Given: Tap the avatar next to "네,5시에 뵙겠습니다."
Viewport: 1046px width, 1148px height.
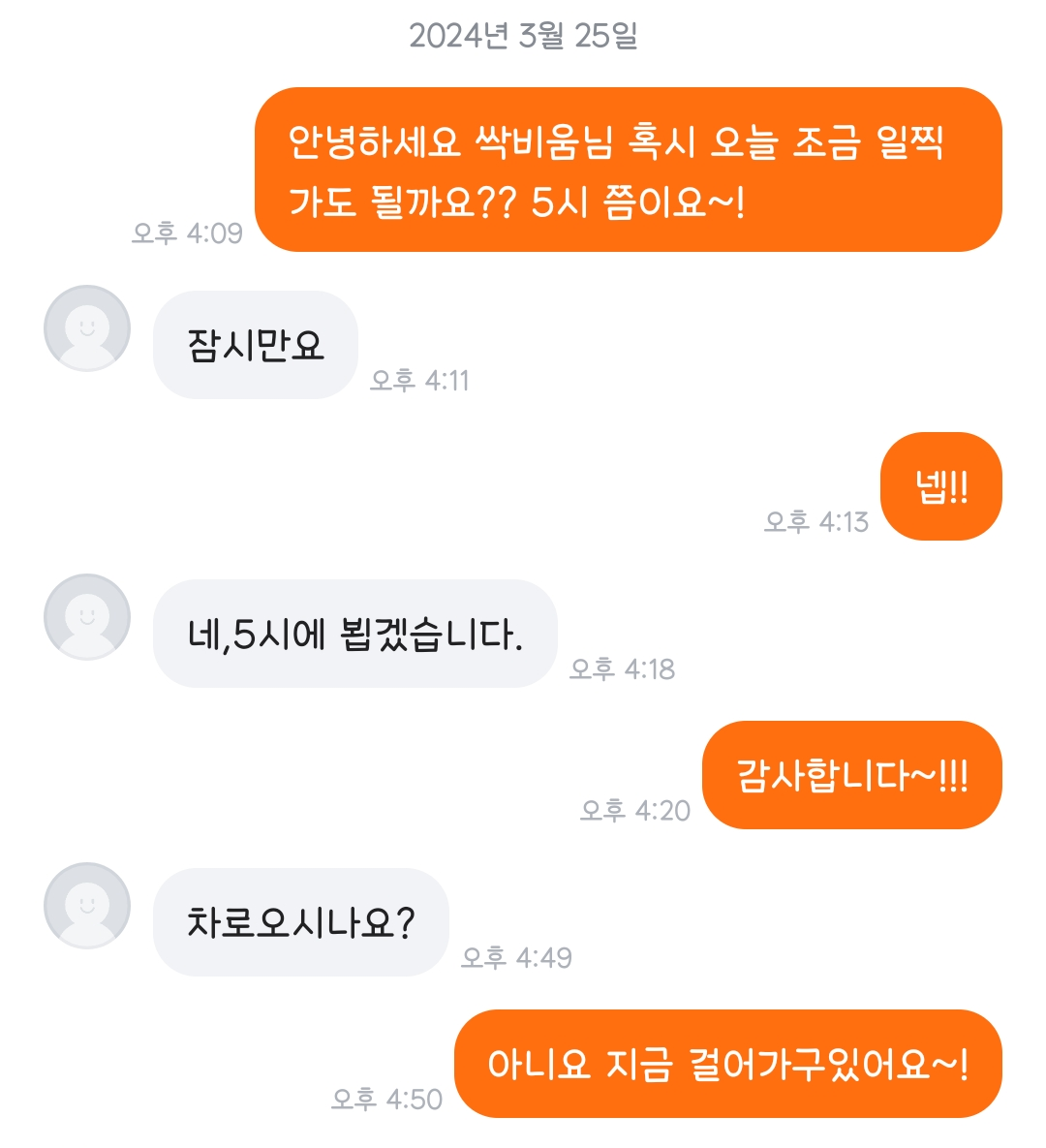Looking at the screenshot, I should click(x=87, y=616).
